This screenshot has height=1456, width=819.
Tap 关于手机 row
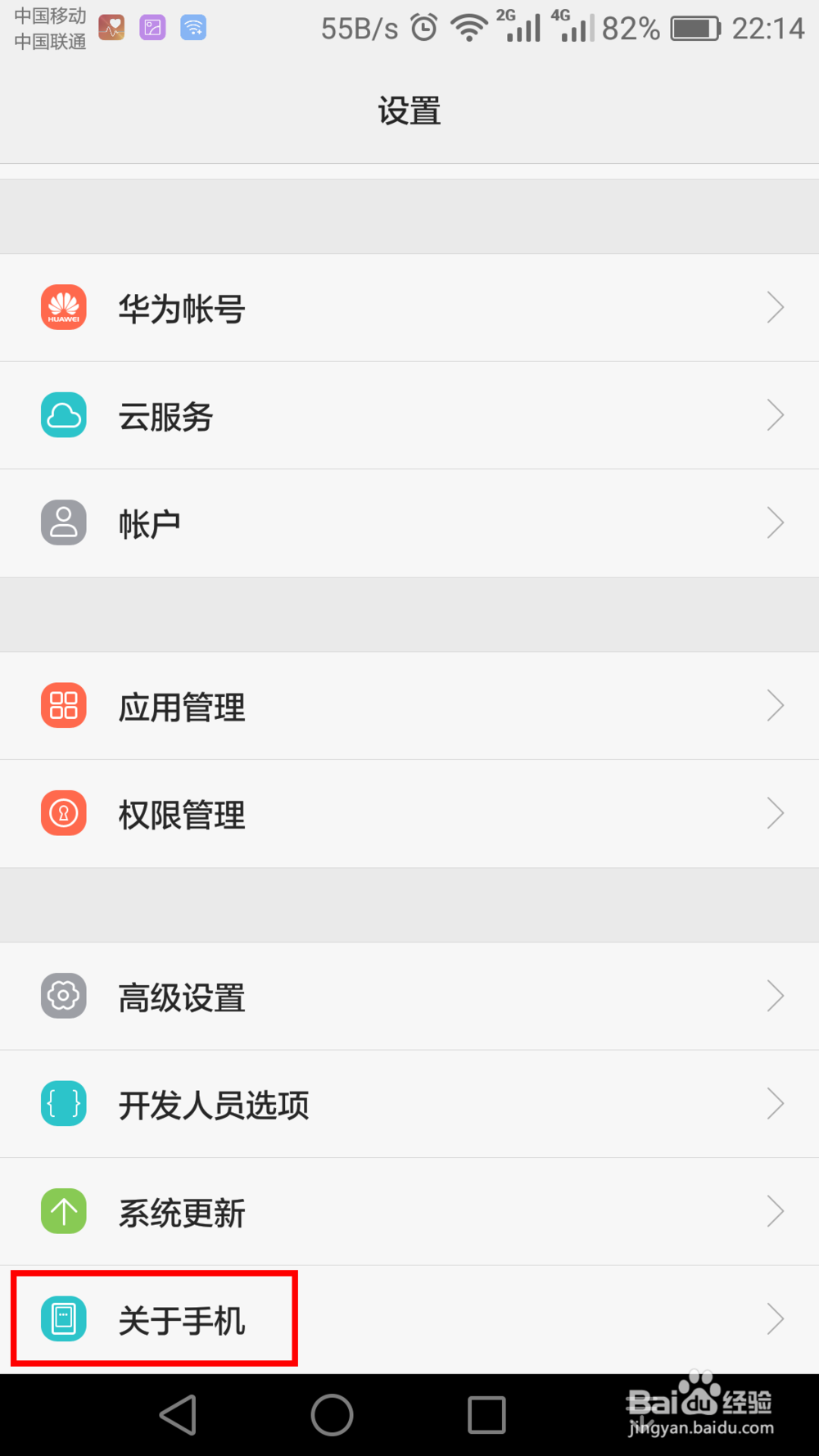[x=409, y=1319]
